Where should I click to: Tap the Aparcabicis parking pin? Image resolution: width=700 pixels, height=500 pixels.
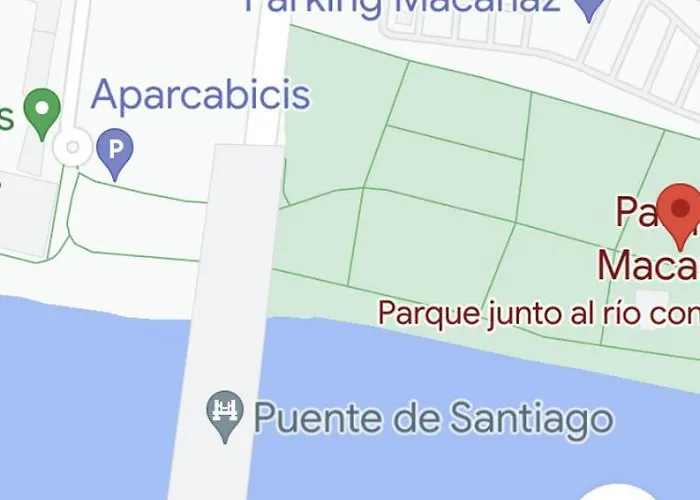click(115, 153)
